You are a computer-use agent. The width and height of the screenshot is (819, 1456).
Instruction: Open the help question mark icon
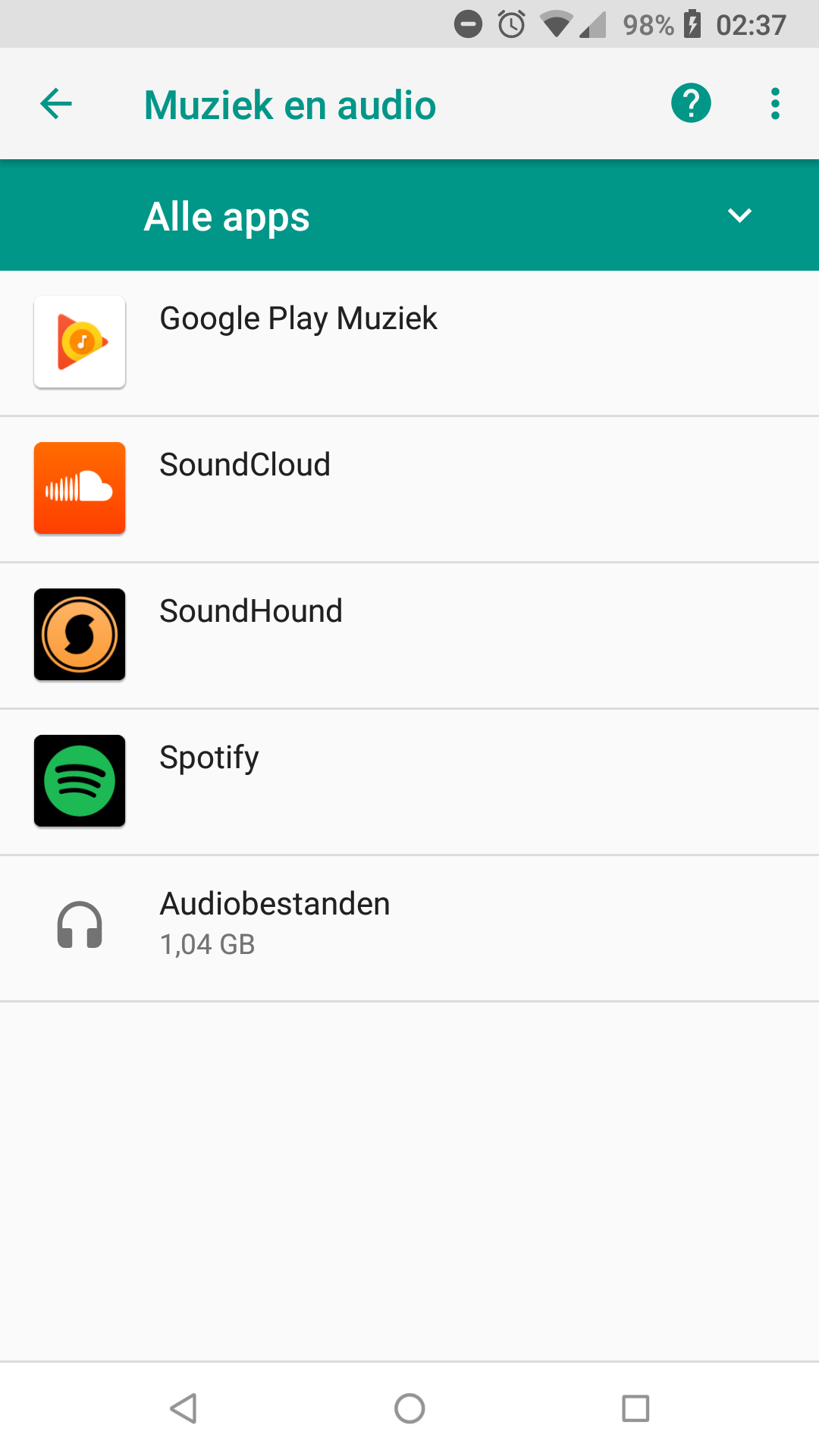691,103
